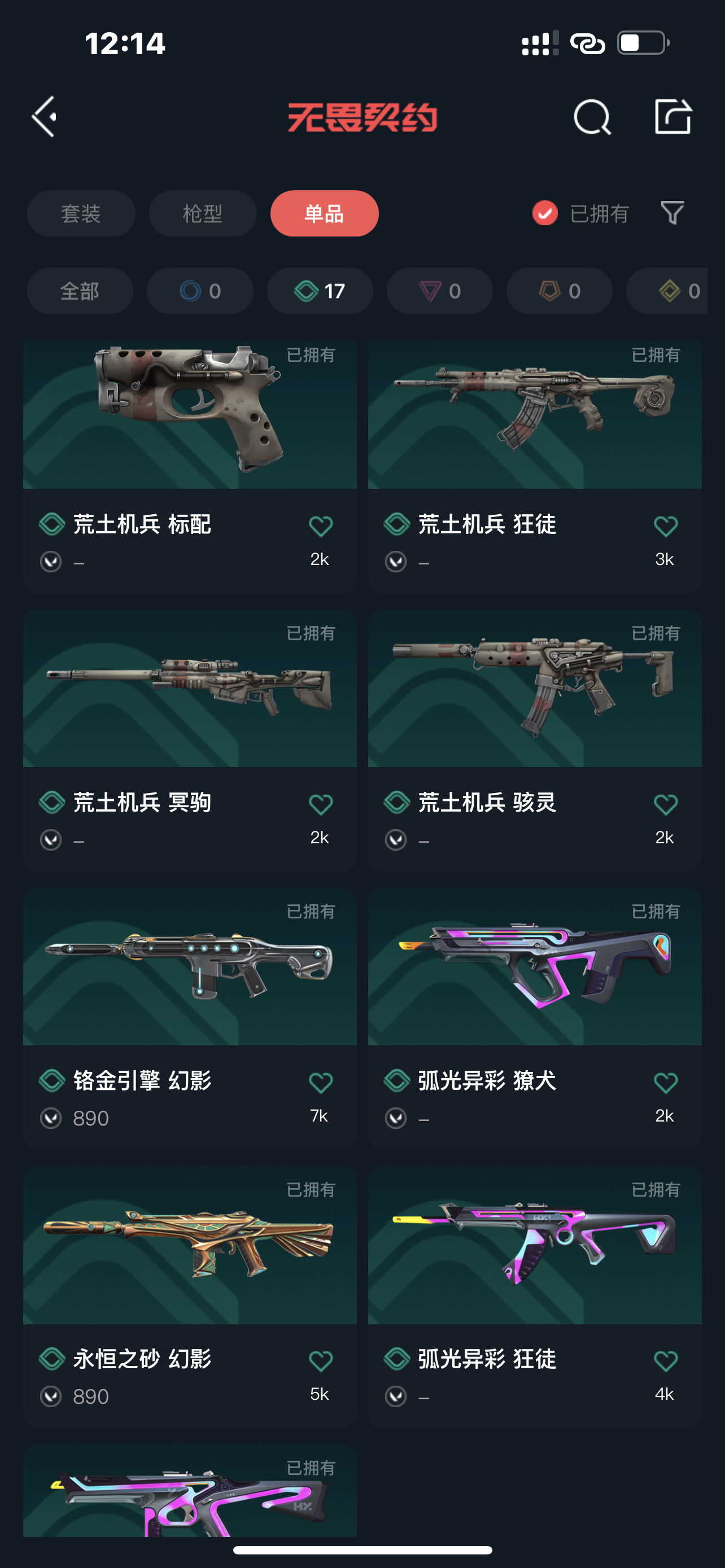Like the 荒土机兵 狂徒 skin
The height and width of the screenshot is (1568, 725).
tap(665, 526)
